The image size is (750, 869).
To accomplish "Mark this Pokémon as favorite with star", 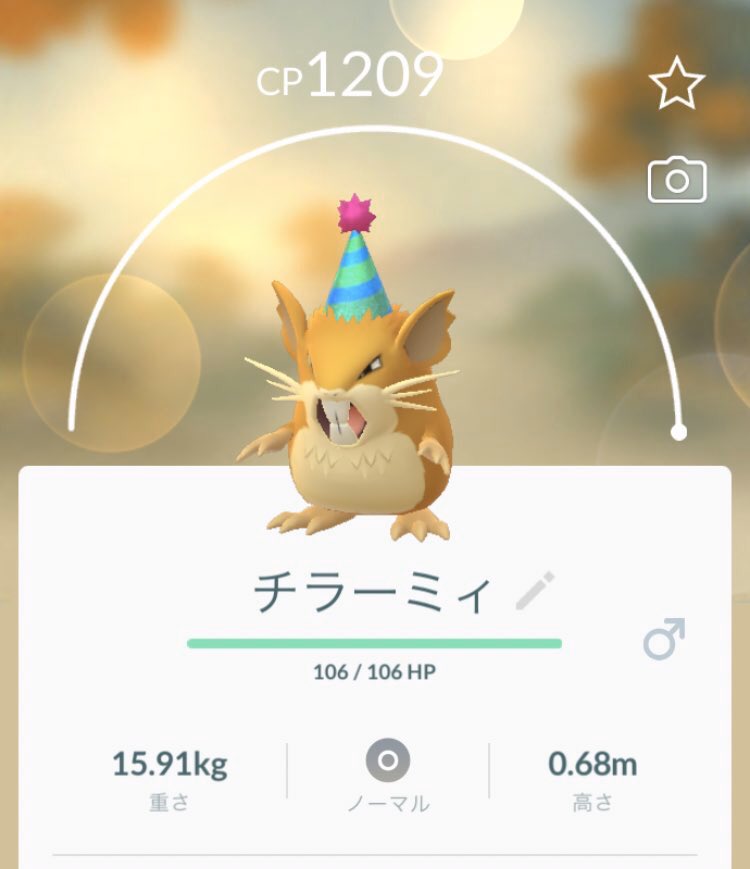I will 677,85.
